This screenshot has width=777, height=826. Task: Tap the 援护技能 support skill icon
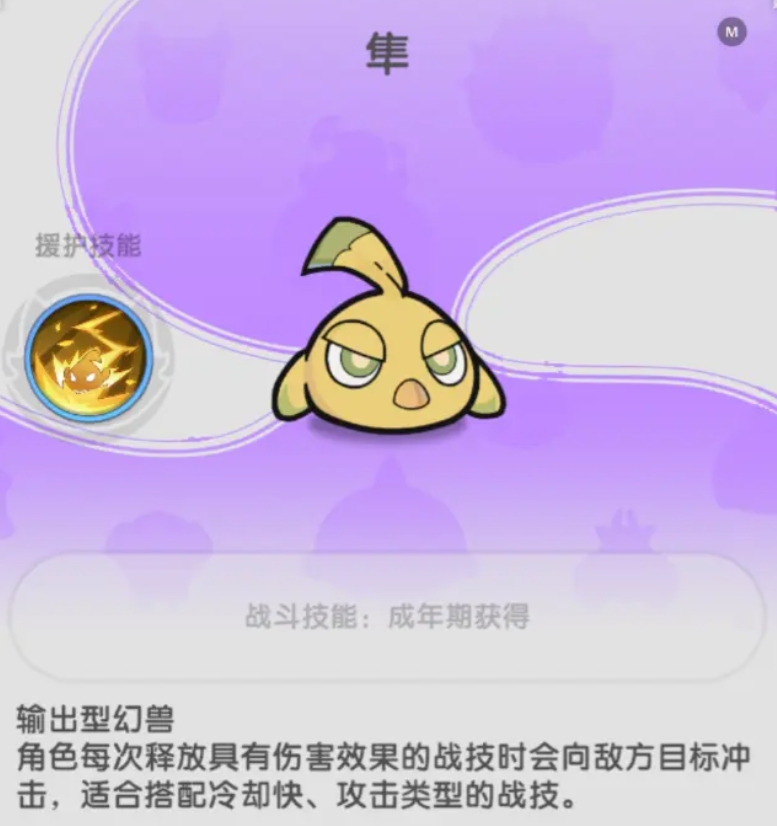pos(88,357)
